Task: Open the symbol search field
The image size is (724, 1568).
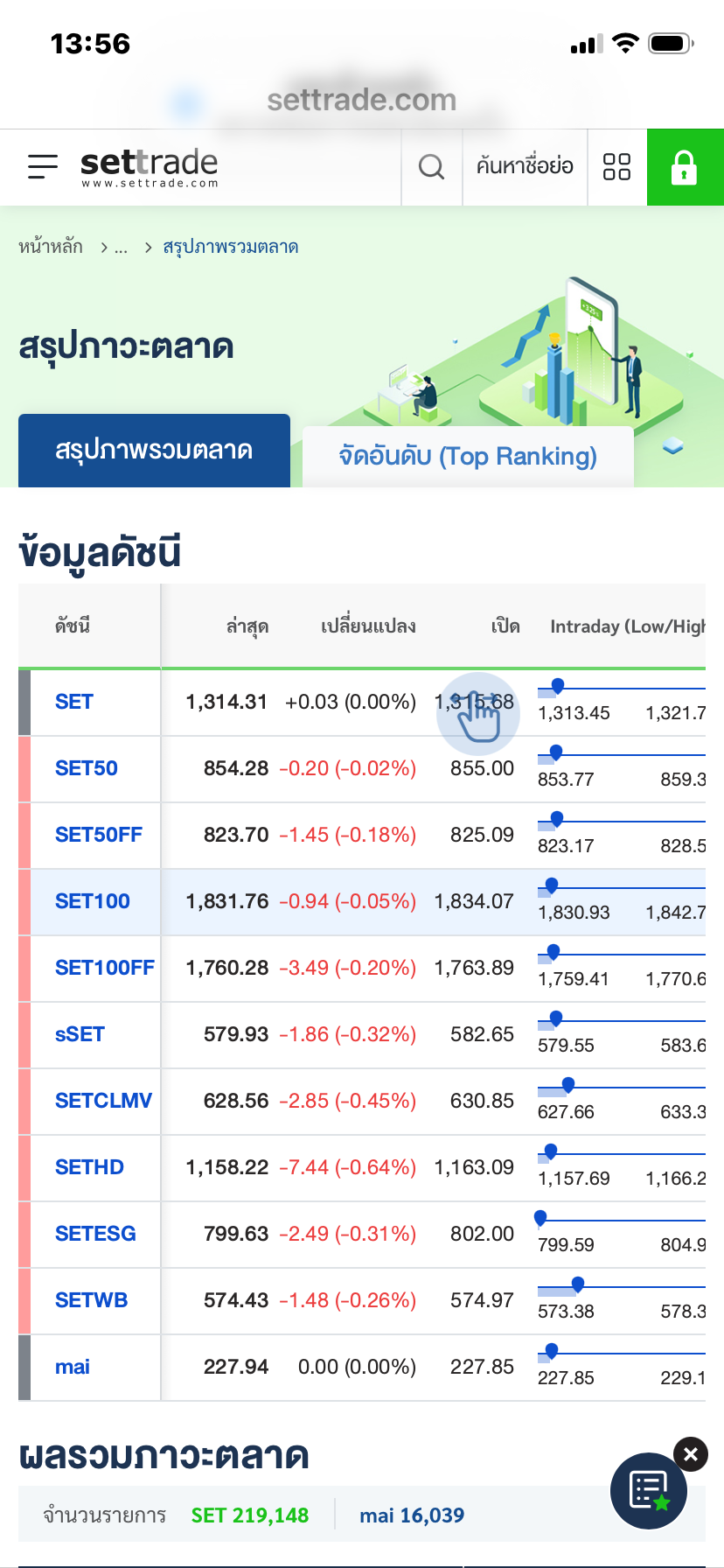Action: point(525,166)
